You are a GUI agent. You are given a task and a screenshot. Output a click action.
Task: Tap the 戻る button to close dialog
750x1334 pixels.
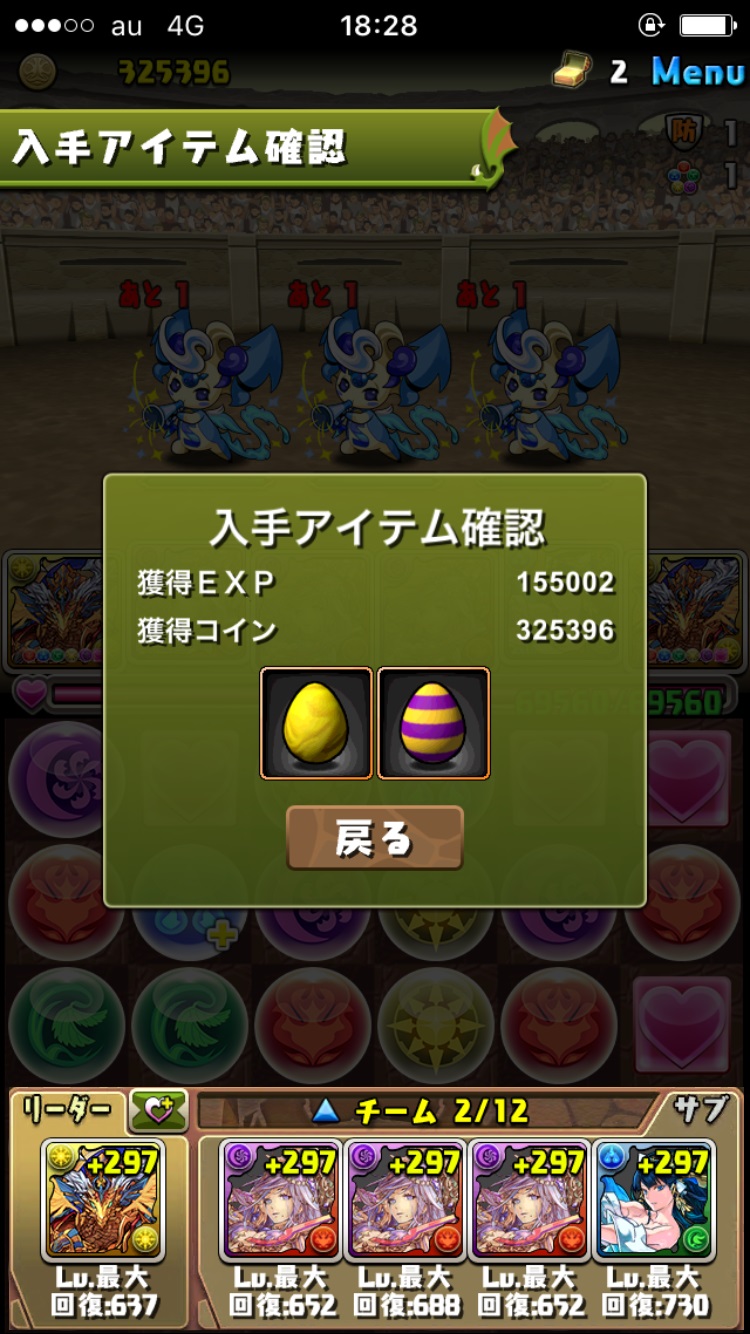375,838
